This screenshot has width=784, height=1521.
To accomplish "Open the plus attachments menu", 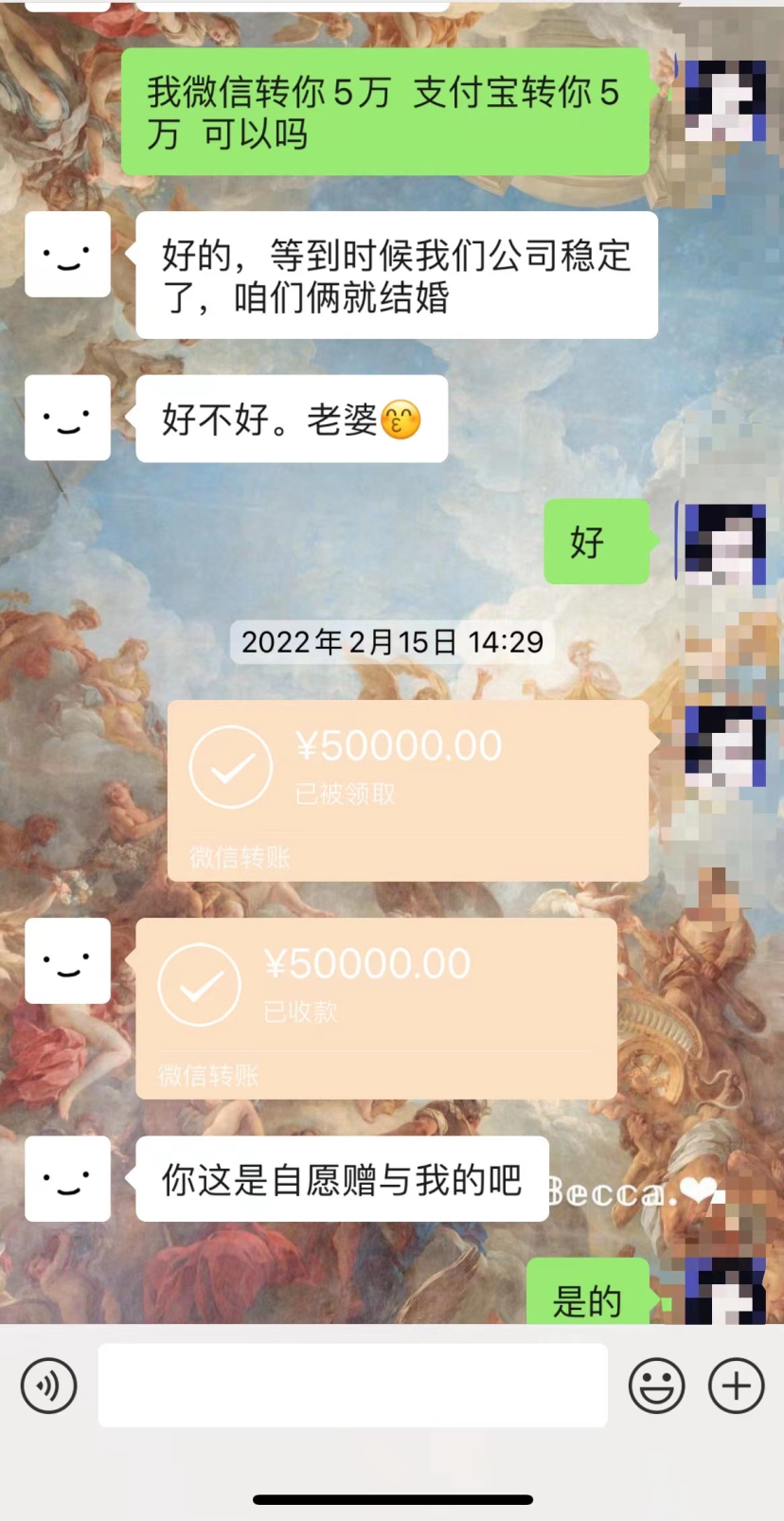I will 736,1386.
